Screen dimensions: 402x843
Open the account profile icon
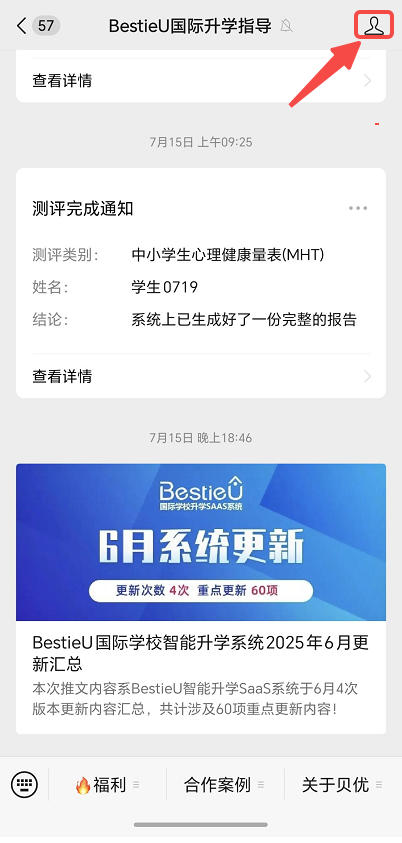[374, 25]
